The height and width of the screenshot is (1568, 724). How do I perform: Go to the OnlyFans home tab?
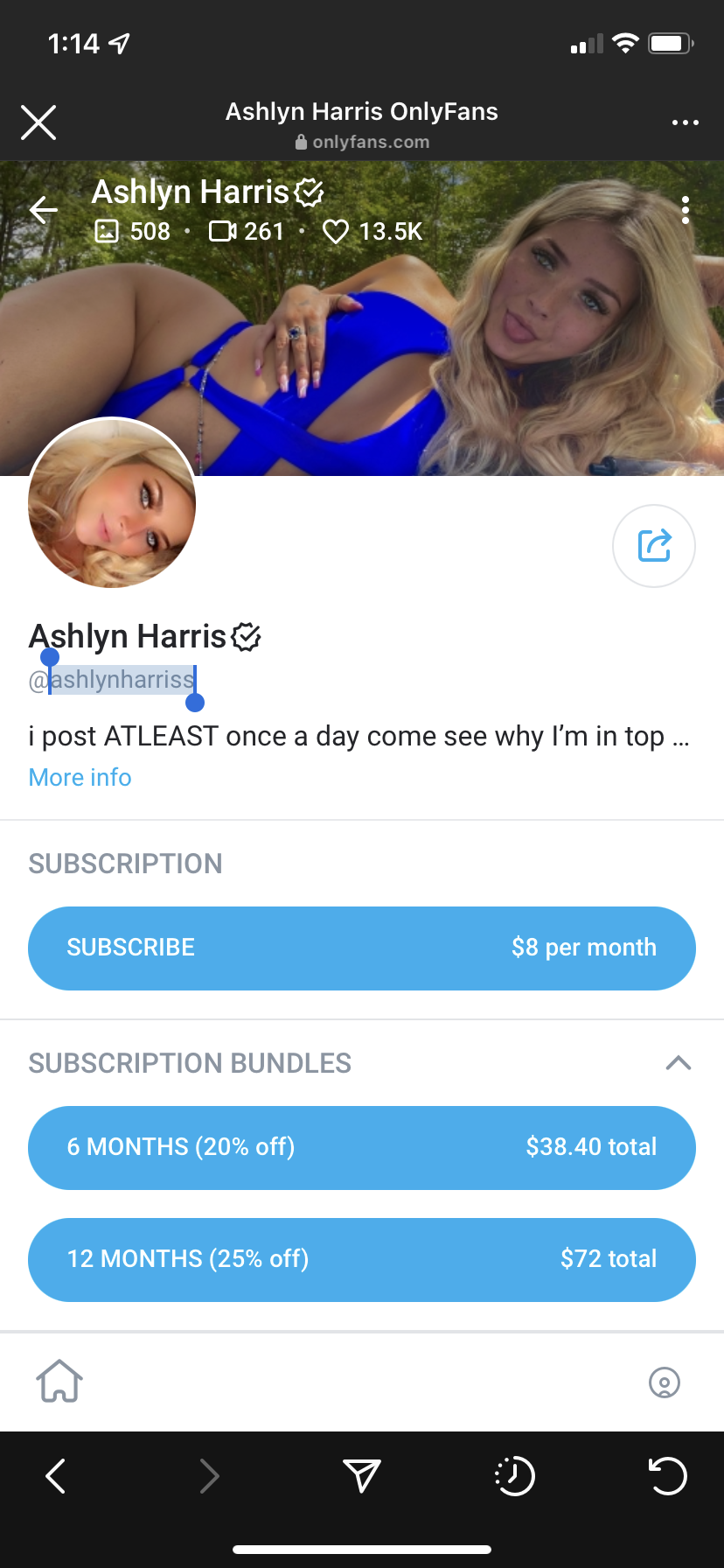(59, 1382)
